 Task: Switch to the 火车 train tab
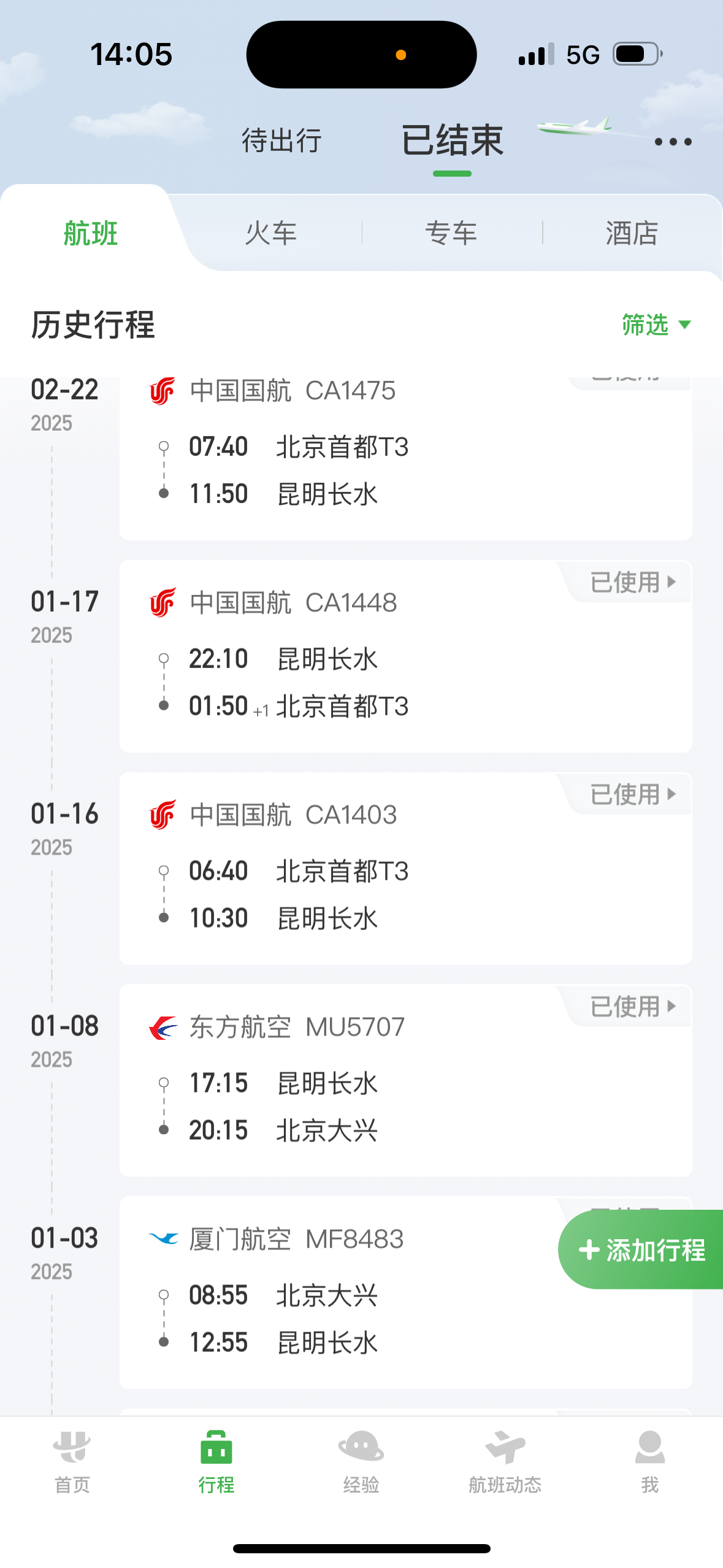(270, 233)
